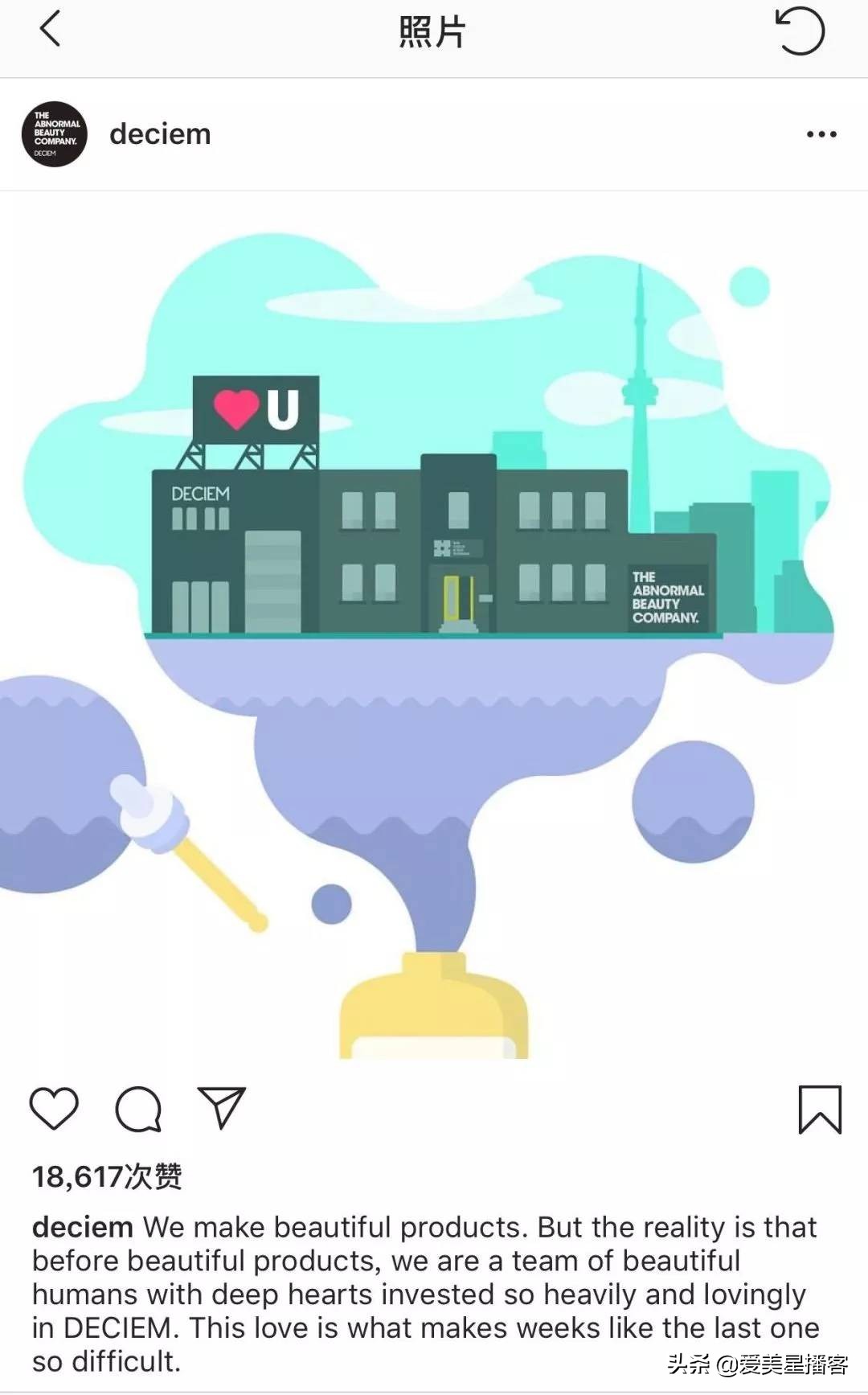Open comments on the post
The width and height of the screenshot is (868, 1395).
(138, 1109)
